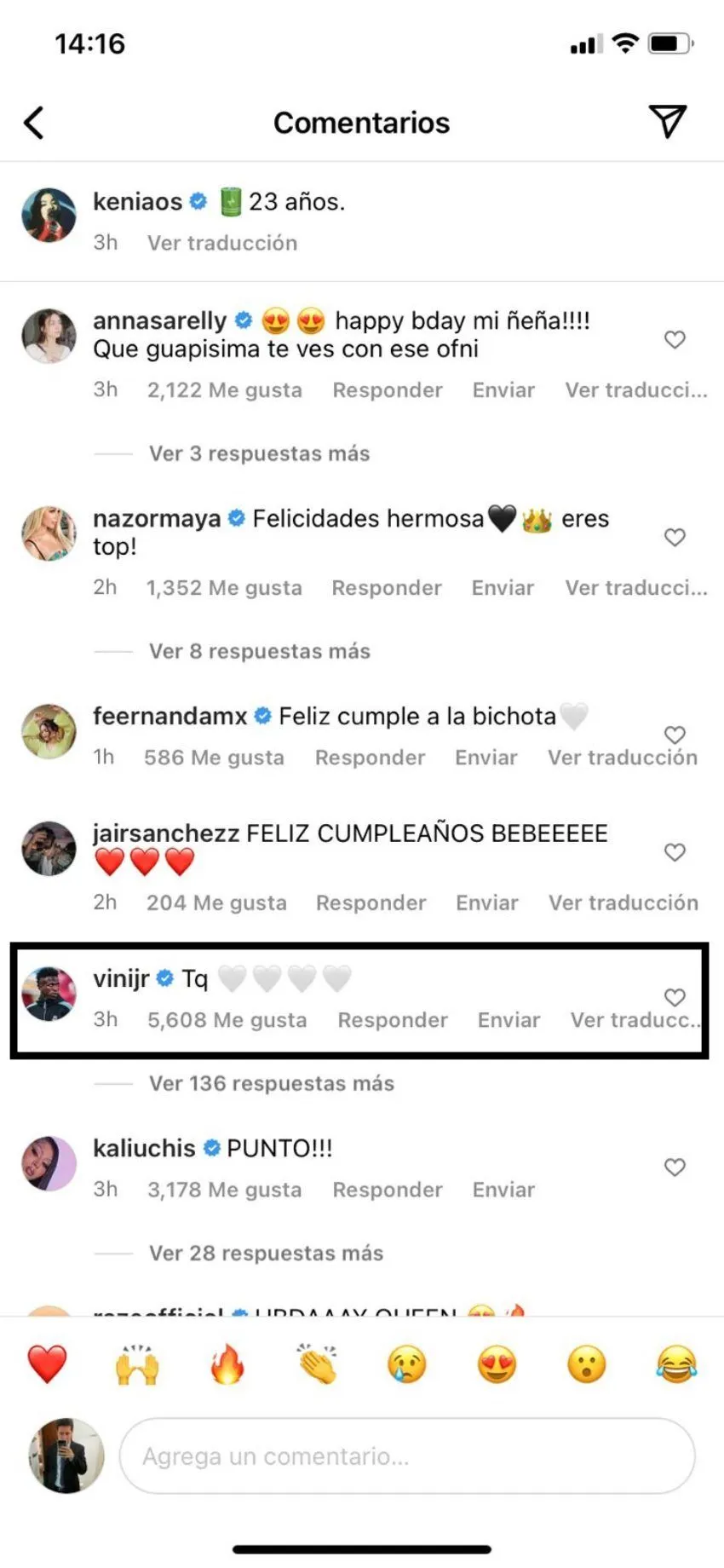Like annasarelly's birthday comment with the heart
The height and width of the screenshot is (1568, 724).
point(675,339)
